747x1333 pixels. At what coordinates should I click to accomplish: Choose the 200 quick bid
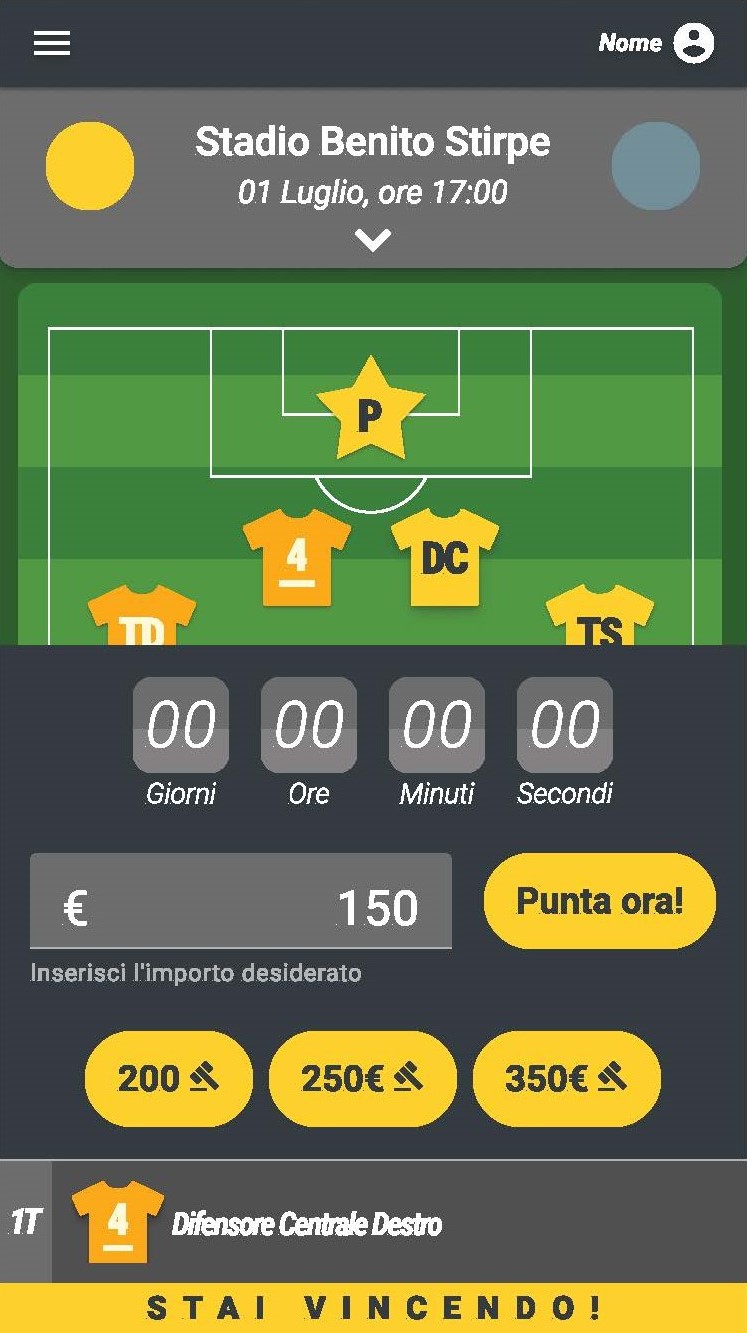pos(169,1079)
